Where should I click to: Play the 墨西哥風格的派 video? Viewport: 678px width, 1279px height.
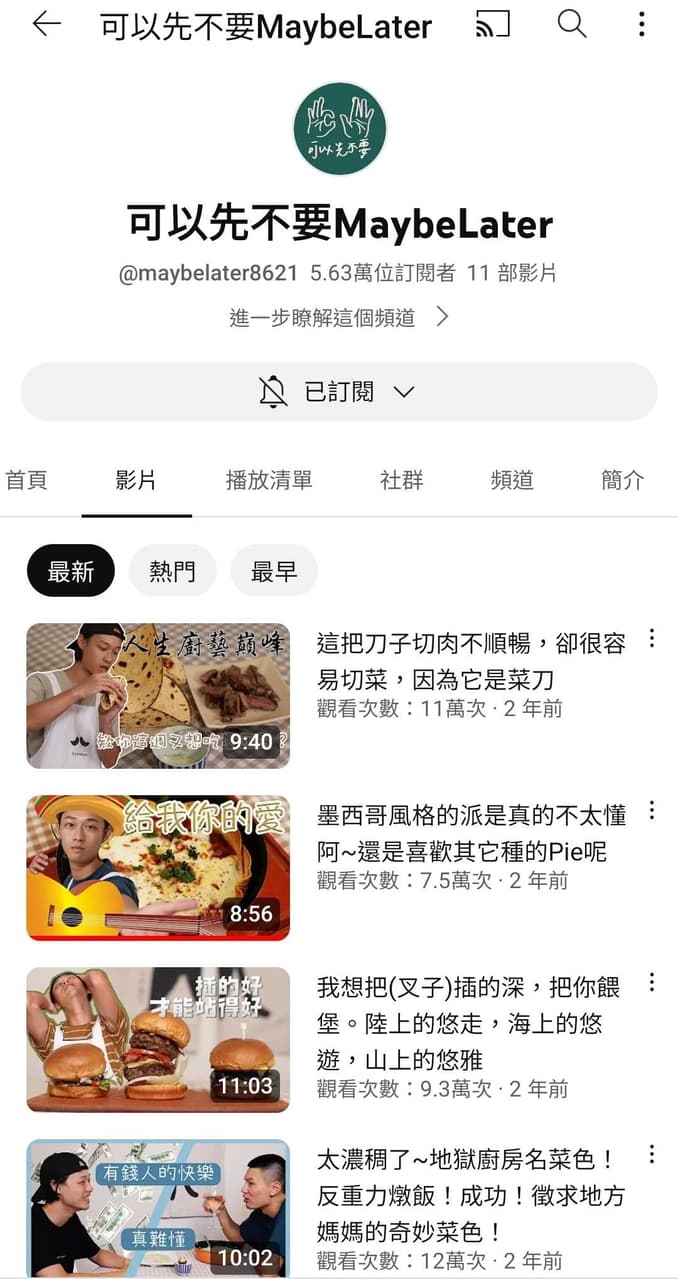pos(158,868)
